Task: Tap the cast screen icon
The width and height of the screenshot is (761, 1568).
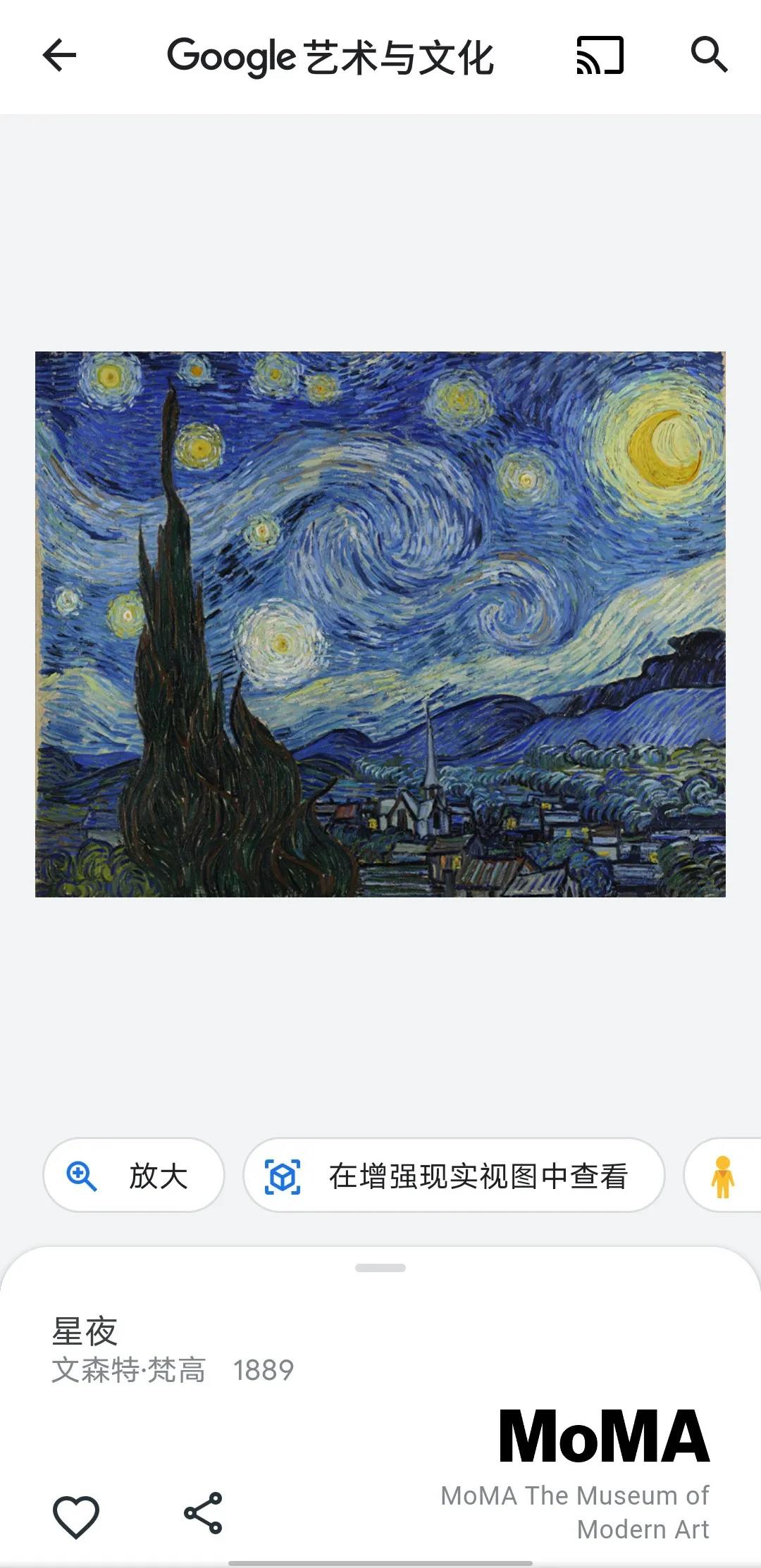Action: (600, 56)
